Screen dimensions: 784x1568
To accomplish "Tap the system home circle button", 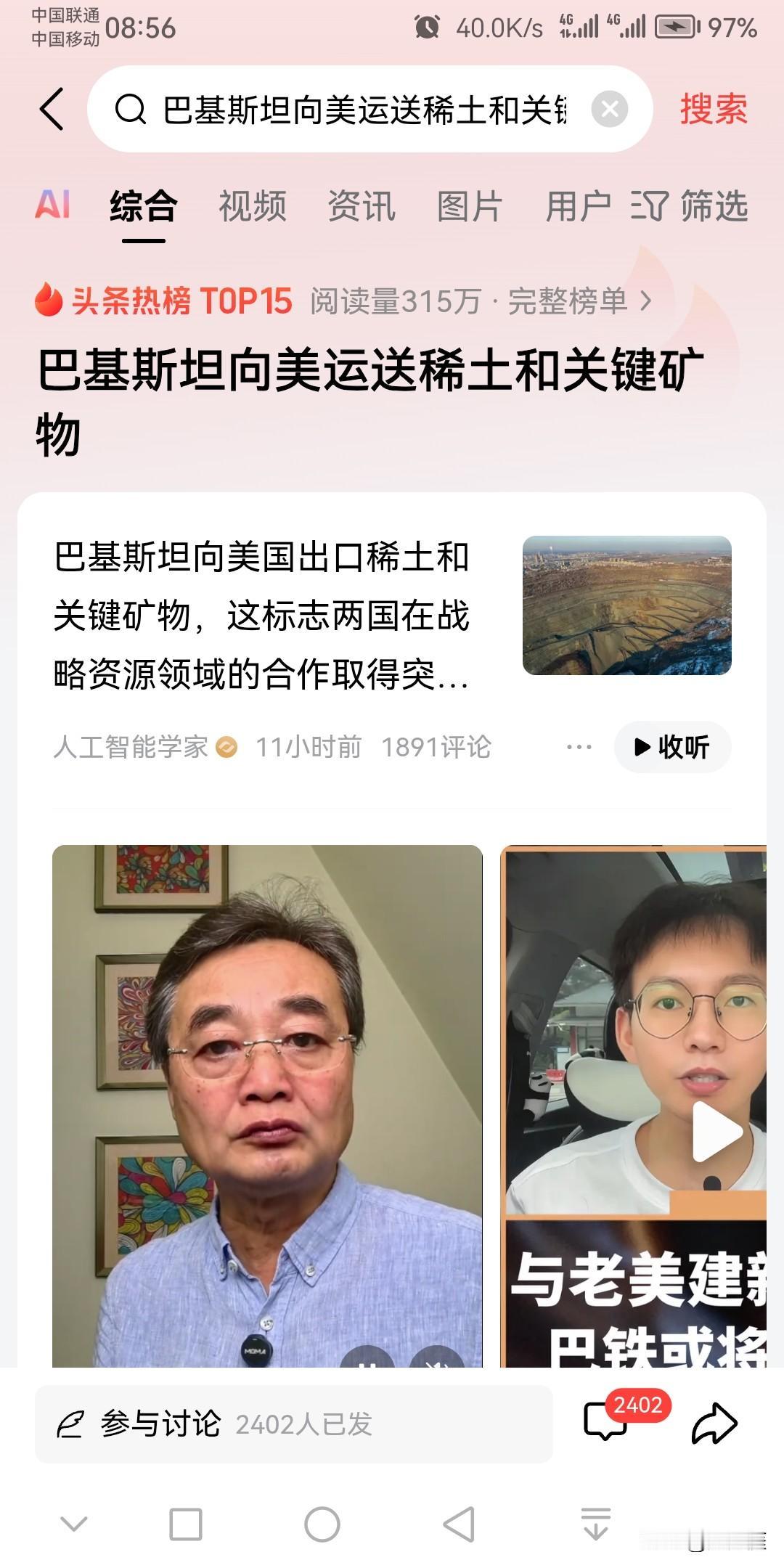I will point(322,1524).
